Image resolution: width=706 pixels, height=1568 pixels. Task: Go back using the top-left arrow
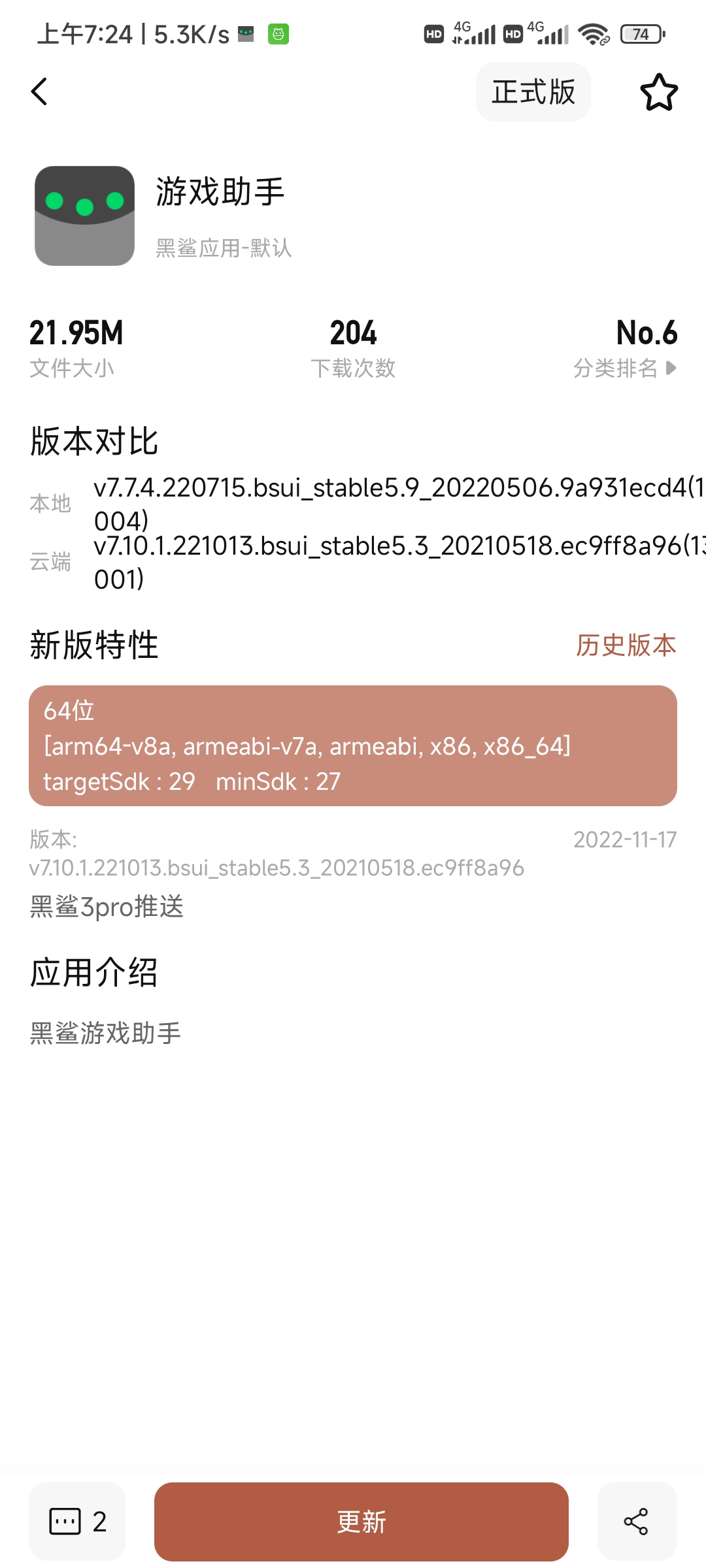tap(39, 91)
